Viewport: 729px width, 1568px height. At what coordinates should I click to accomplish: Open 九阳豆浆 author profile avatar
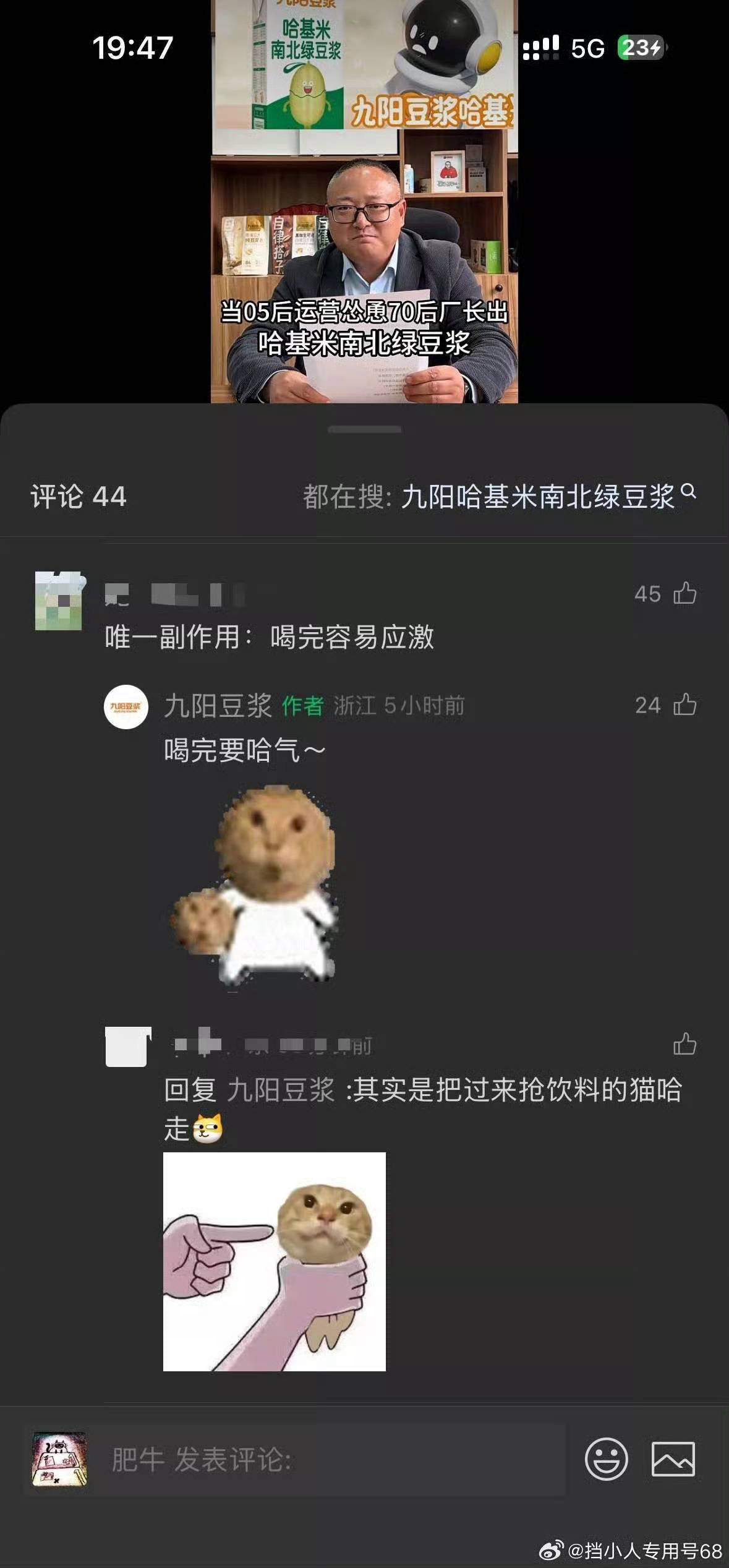pyautogui.click(x=126, y=706)
